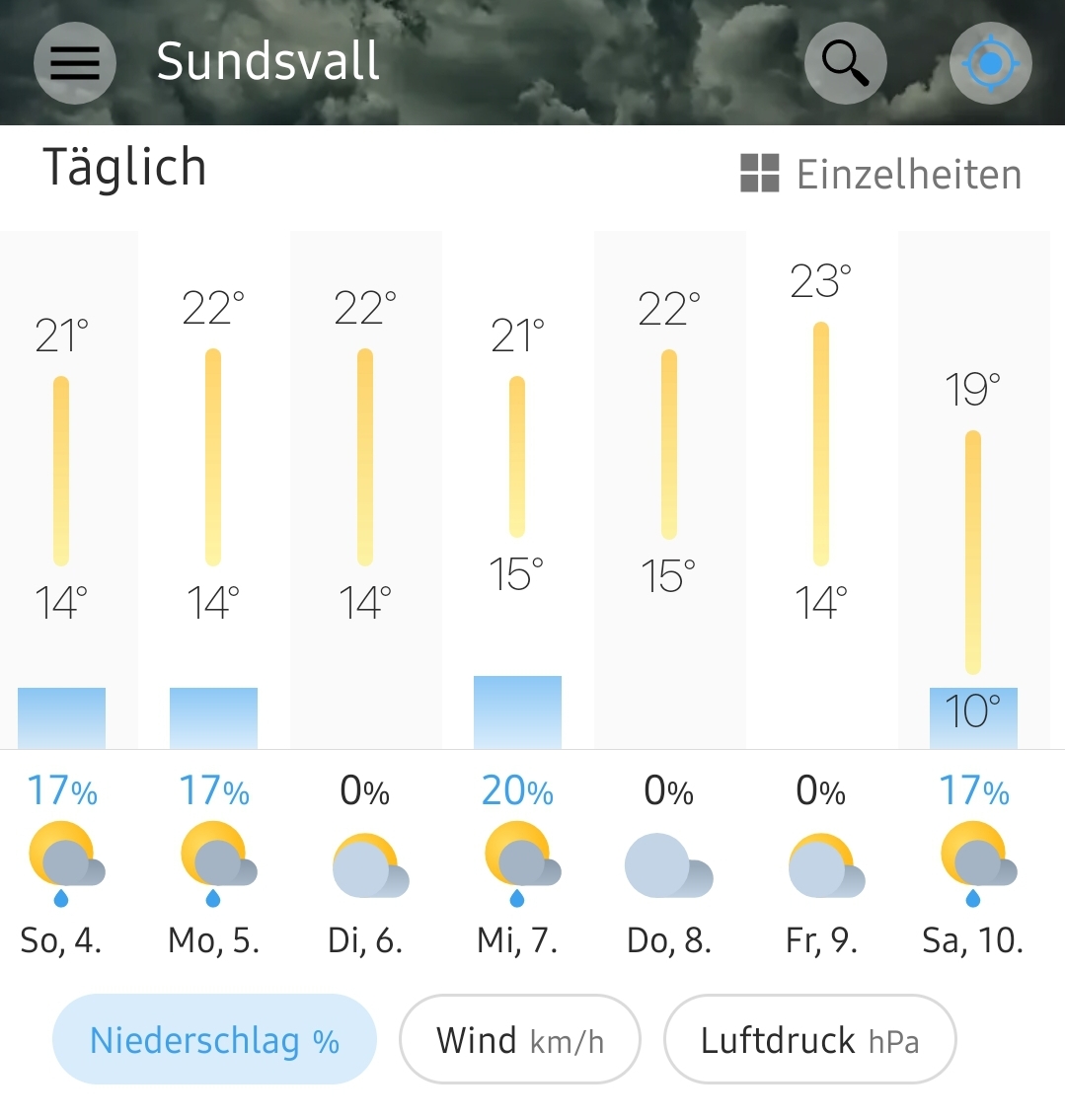The width and height of the screenshot is (1065, 1120).
Task: Select the Niederschlag % chip
Action: [214, 1040]
